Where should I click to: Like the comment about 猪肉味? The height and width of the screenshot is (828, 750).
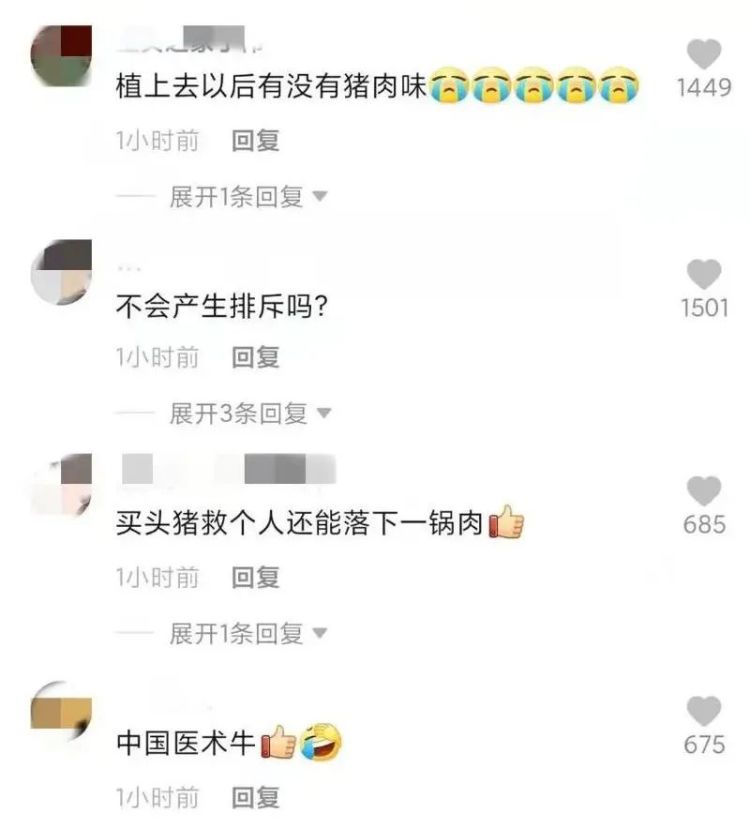tap(705, 54)
